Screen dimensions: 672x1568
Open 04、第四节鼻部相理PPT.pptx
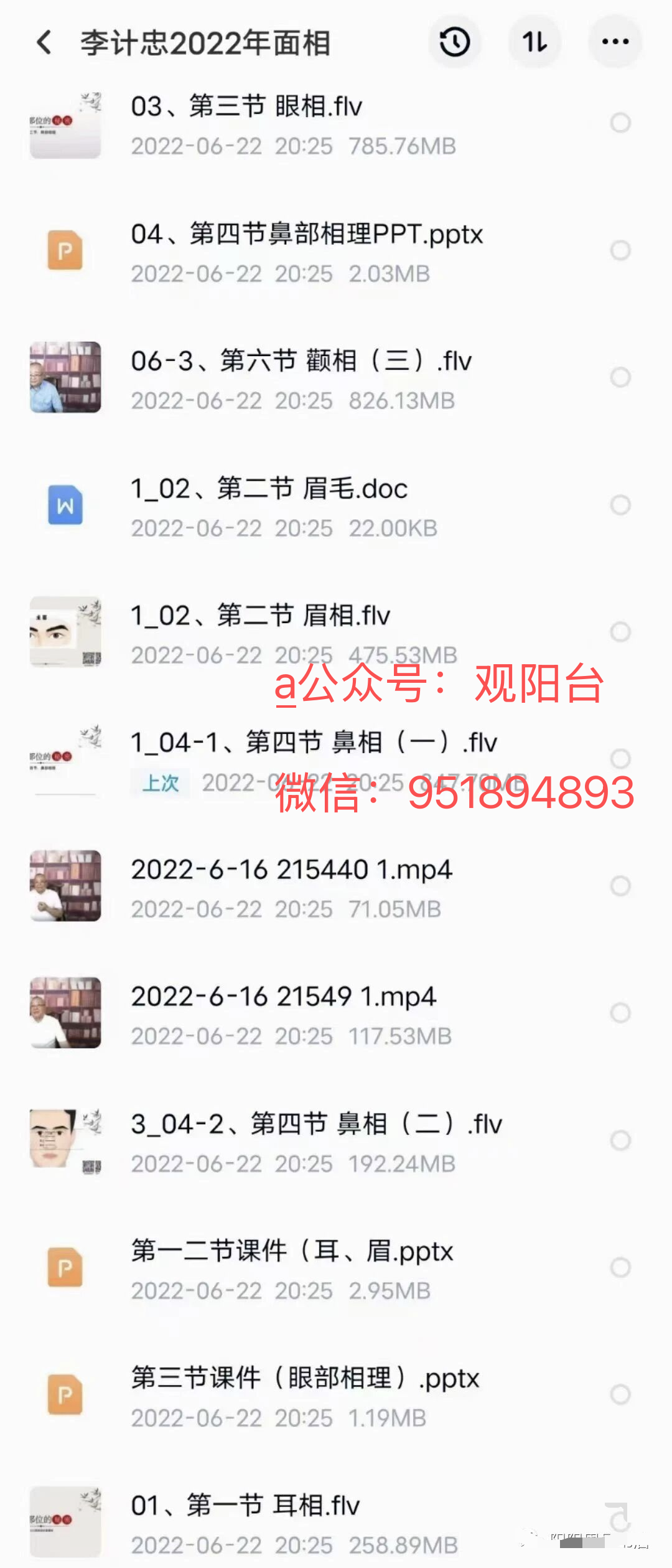(307, 234)
